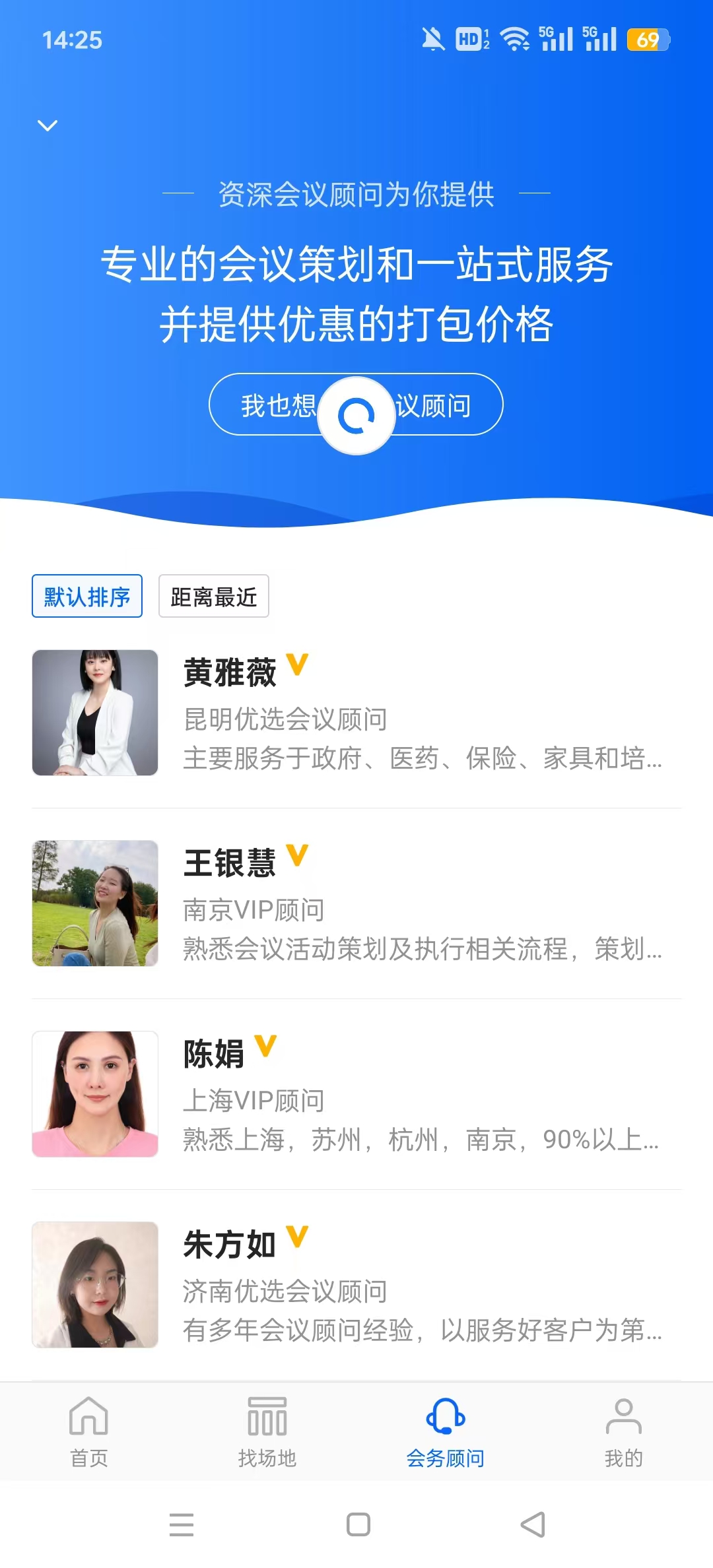This screenshot has height=1568, width=713.
Task: Sort consultants by 距离最近
Action: pyautogui.click(x=213, y=596)
